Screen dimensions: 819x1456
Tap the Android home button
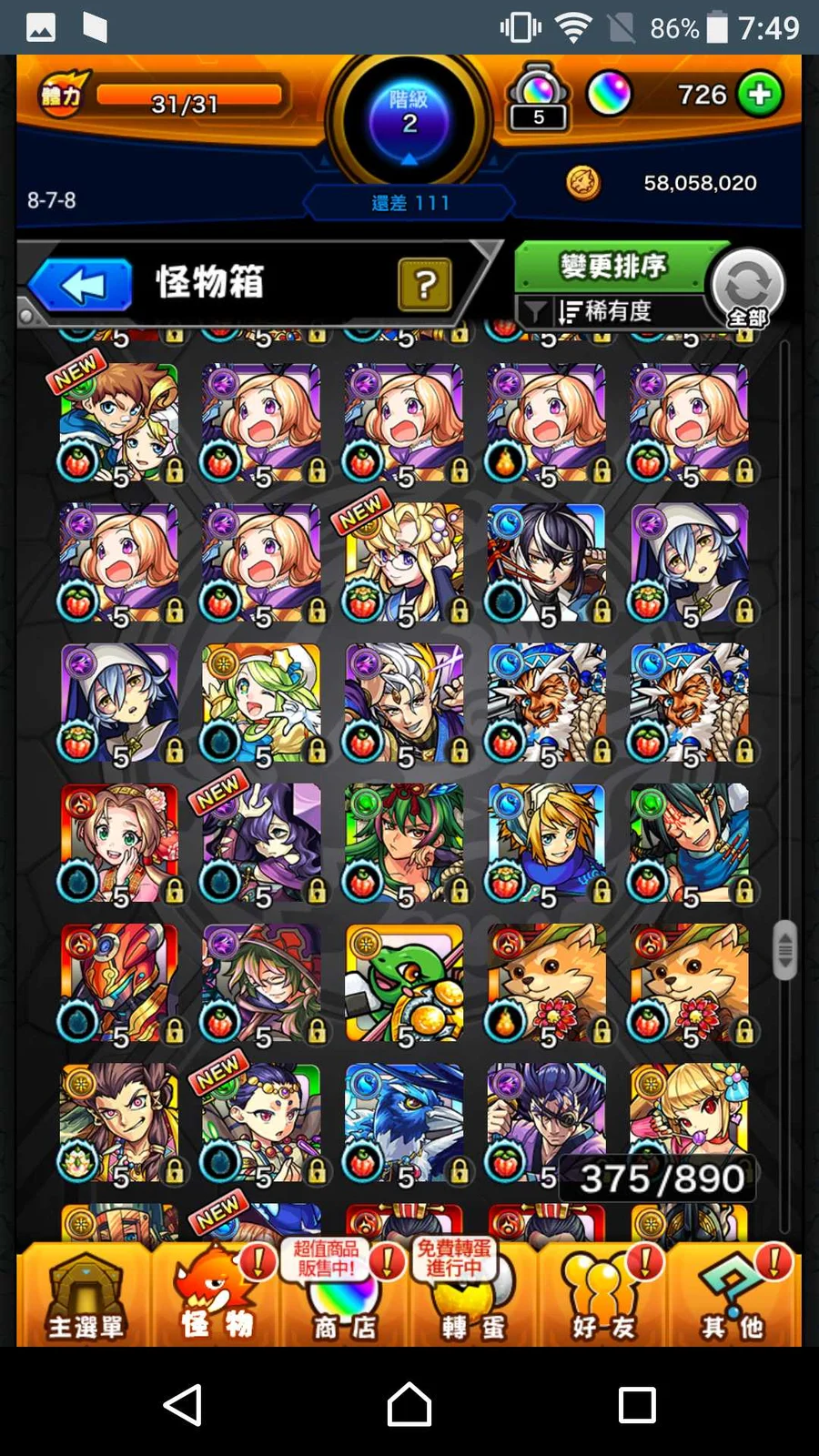(x=409, y=1404)
